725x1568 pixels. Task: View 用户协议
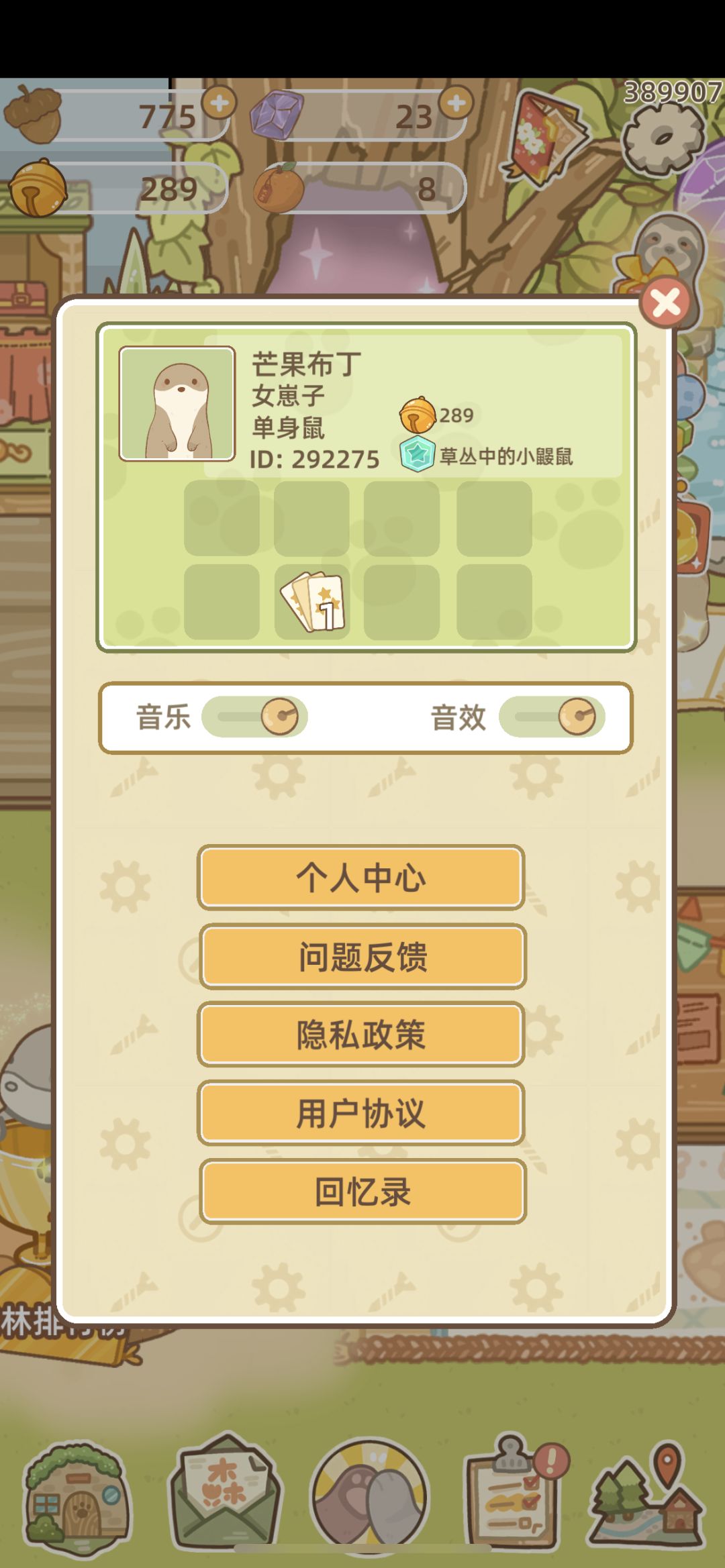click(x=361, y=1113)
